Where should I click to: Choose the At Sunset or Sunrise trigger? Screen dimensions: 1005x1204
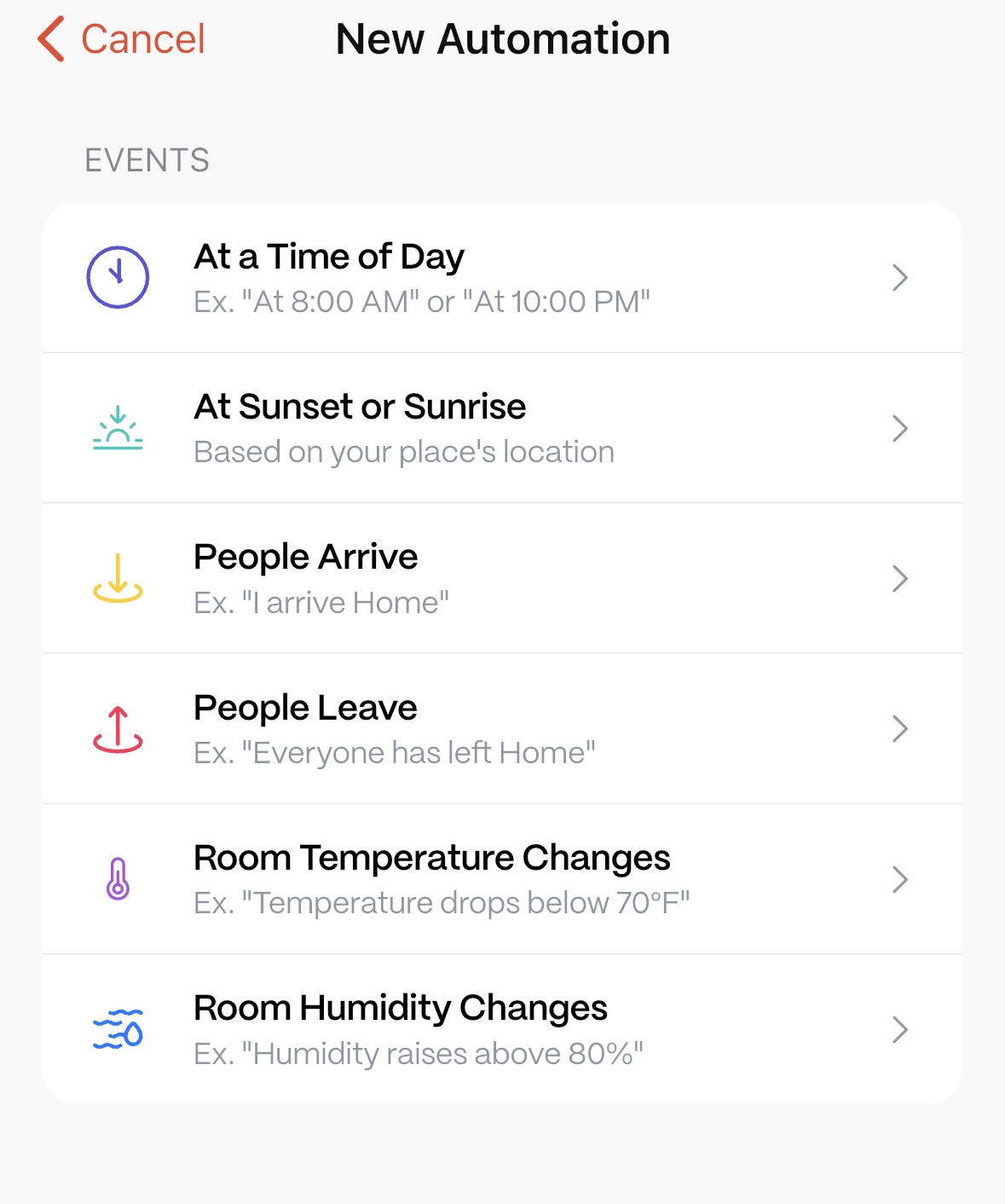[501, 428]
